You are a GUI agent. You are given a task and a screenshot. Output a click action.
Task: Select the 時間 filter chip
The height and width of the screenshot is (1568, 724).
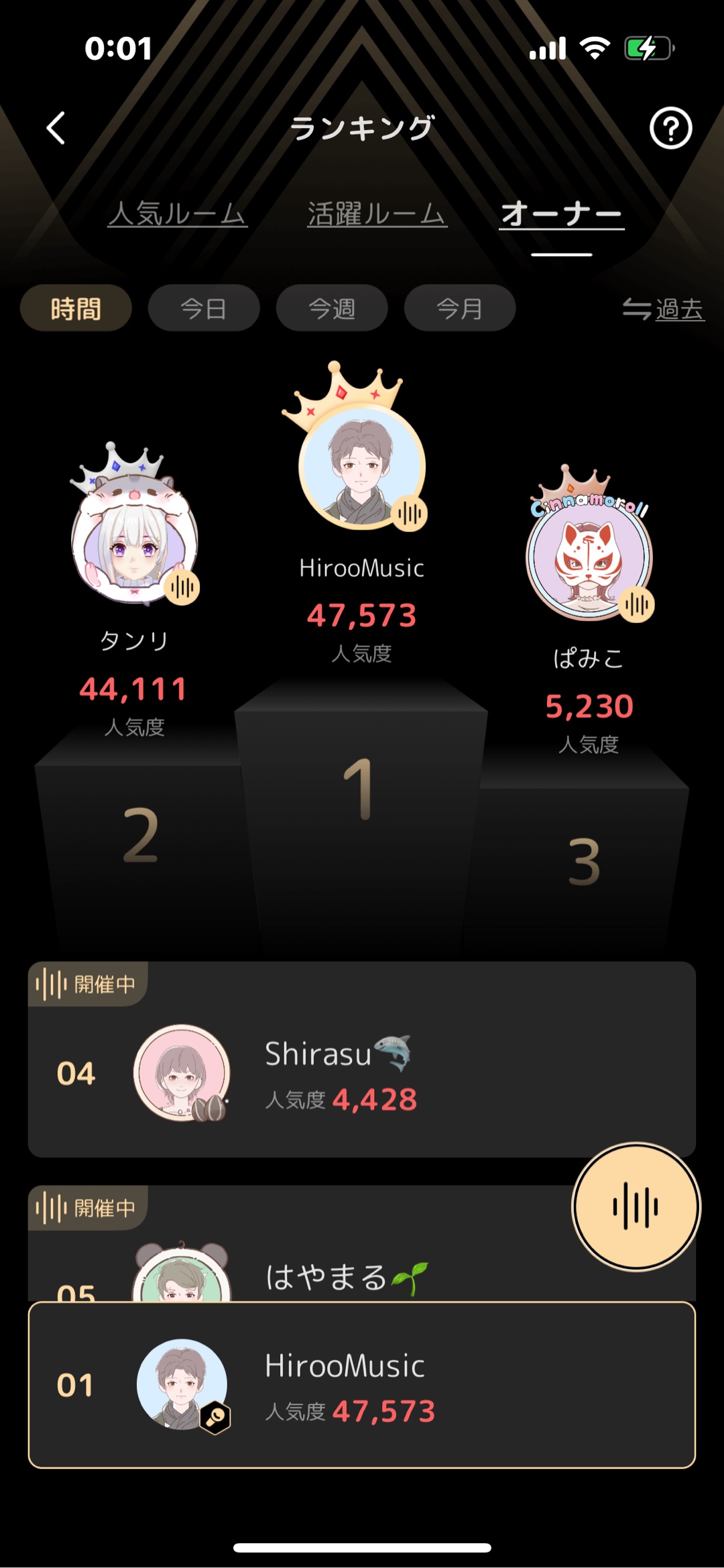pyautogui.click(x=76, y=309)
